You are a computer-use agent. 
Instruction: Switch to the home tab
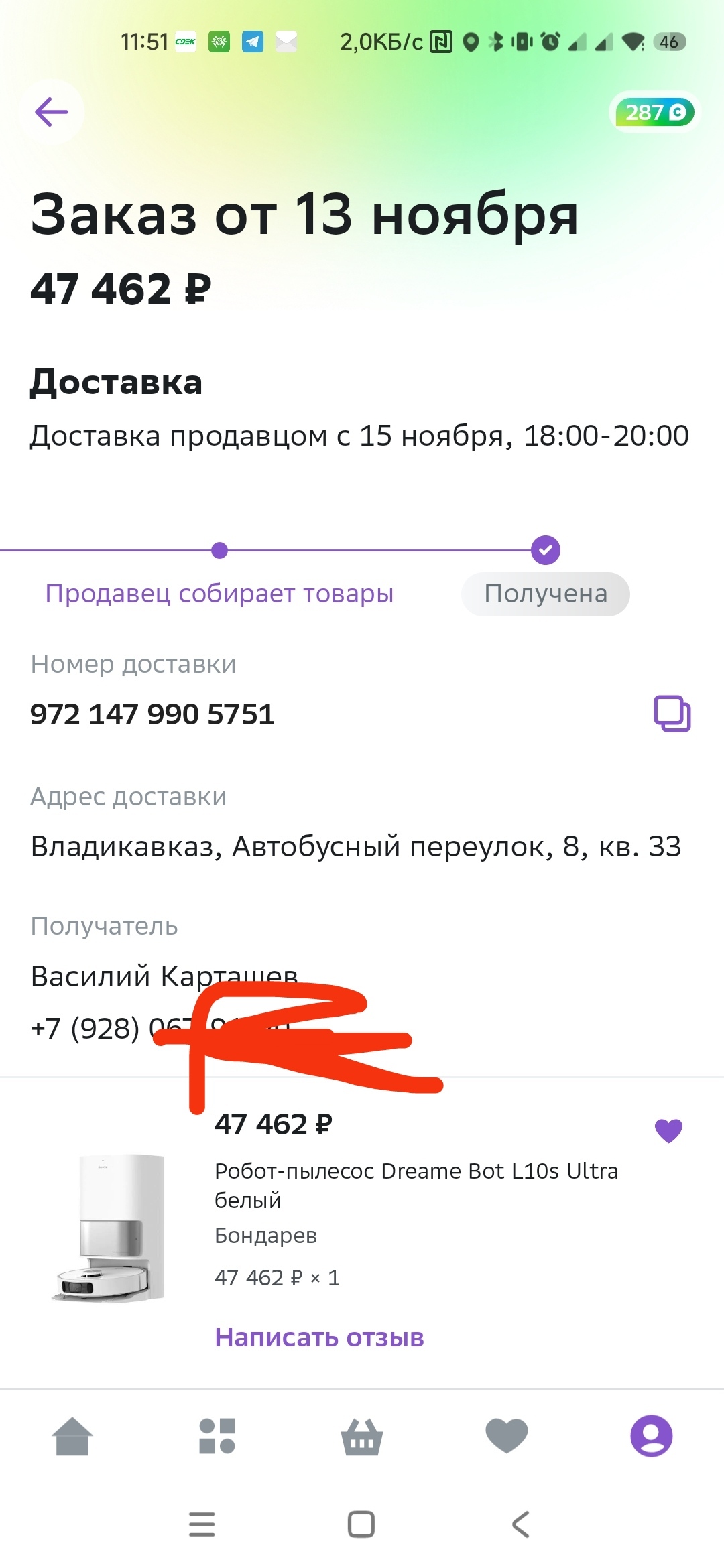[72, 1436]
